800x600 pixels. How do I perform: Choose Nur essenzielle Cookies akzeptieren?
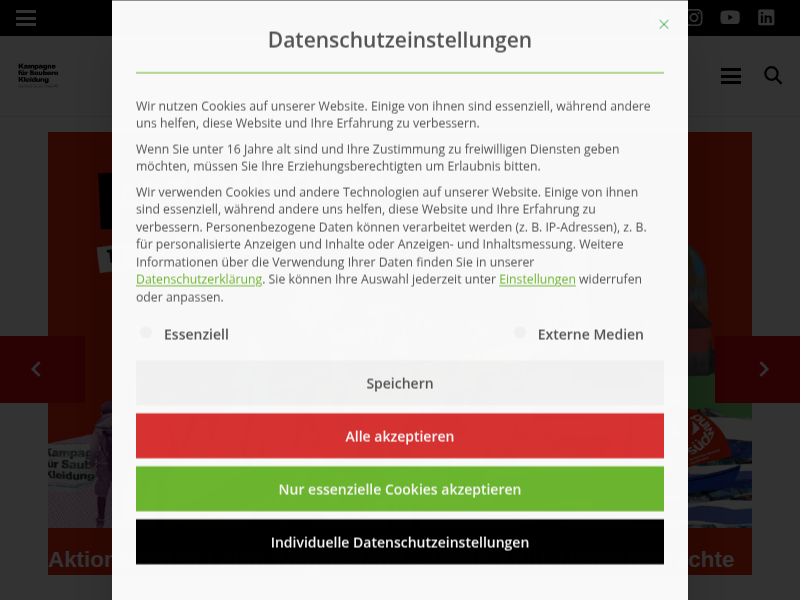pos(399,489)
